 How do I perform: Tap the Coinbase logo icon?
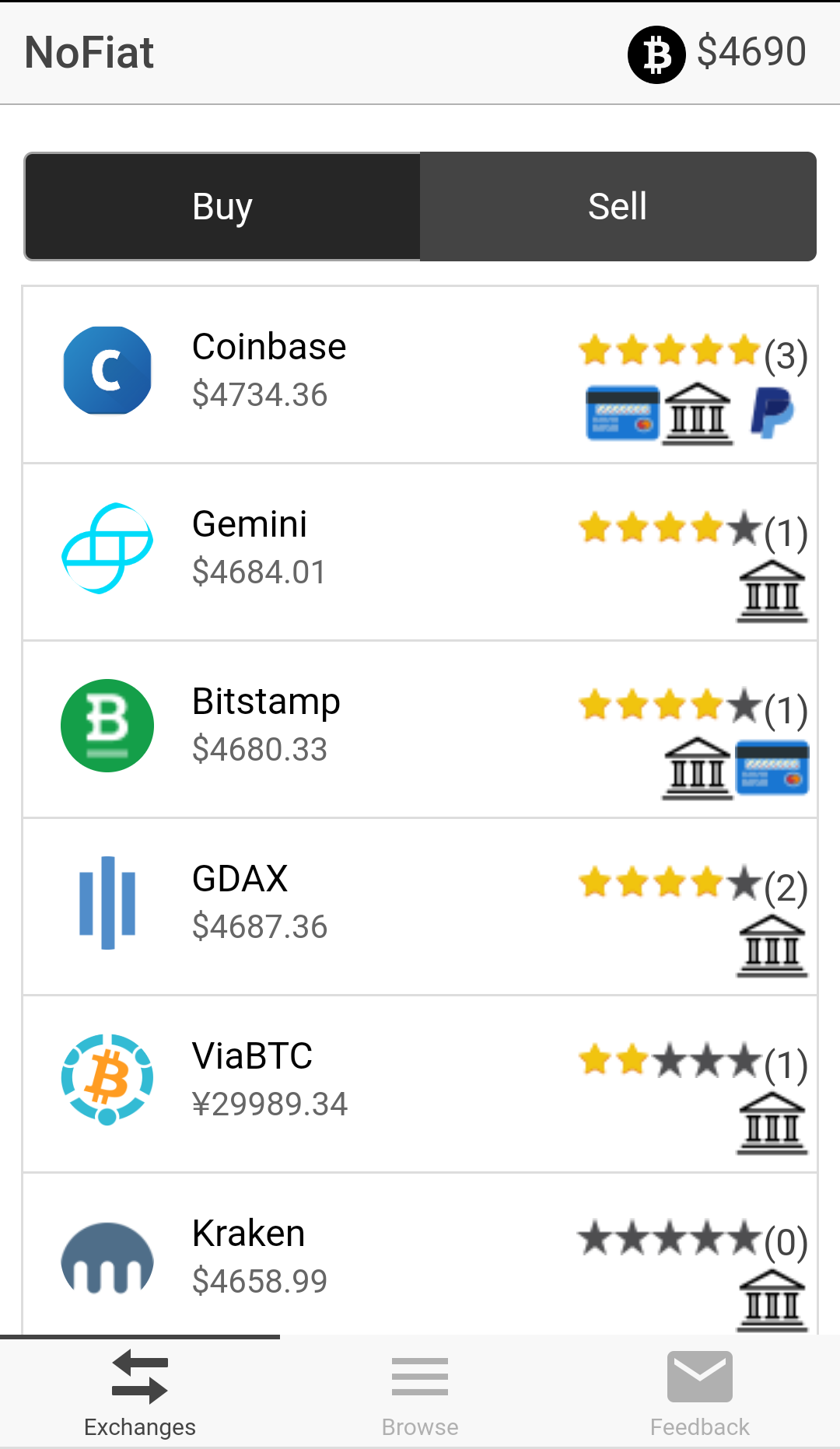(107, 371)
